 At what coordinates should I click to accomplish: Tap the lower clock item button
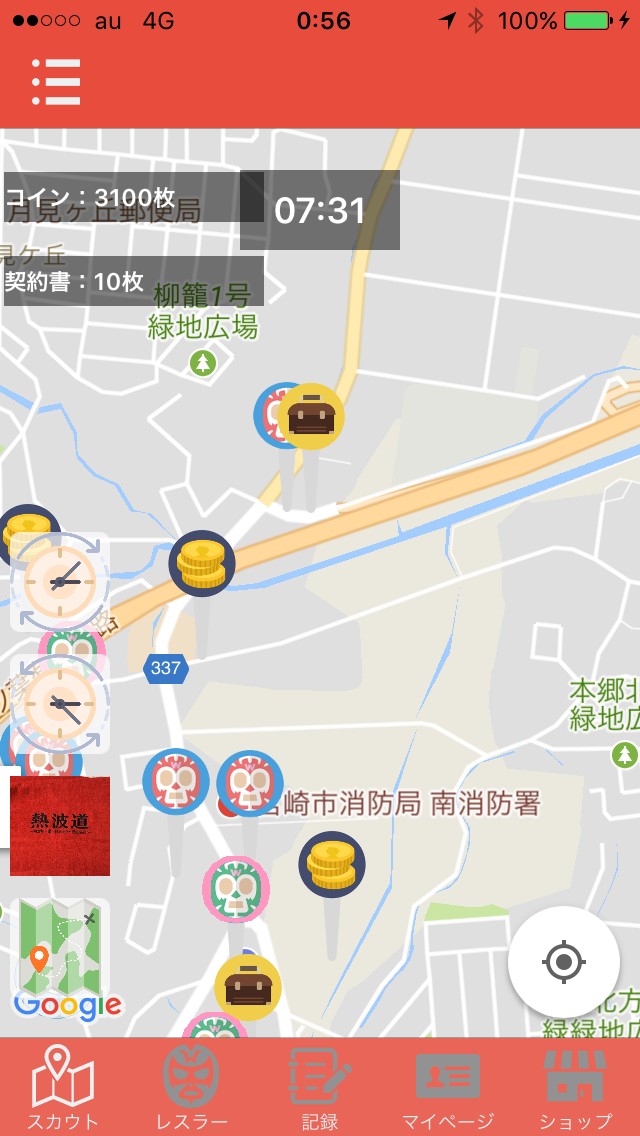60,703
